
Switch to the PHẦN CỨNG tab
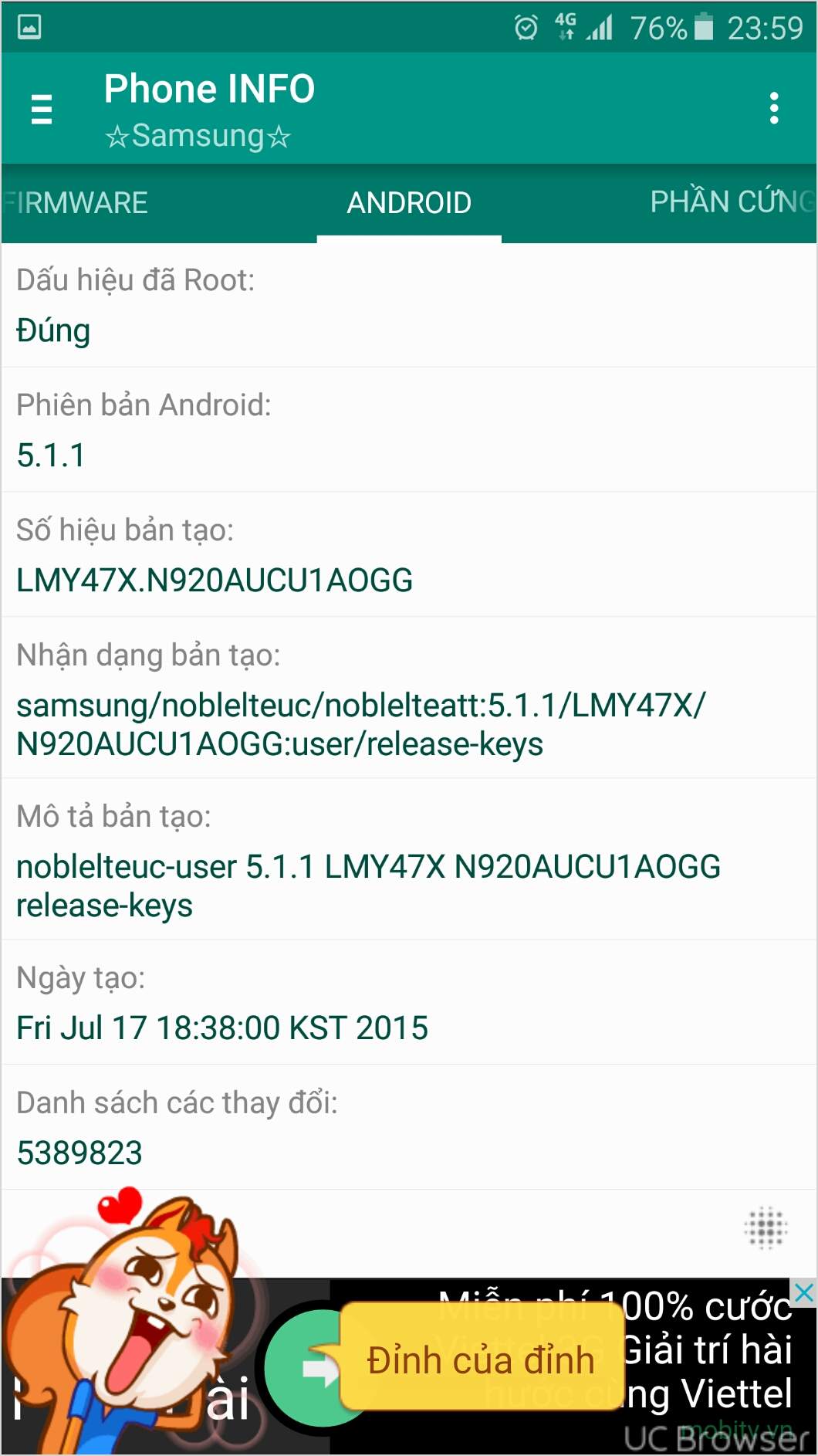tap(732, 202)
